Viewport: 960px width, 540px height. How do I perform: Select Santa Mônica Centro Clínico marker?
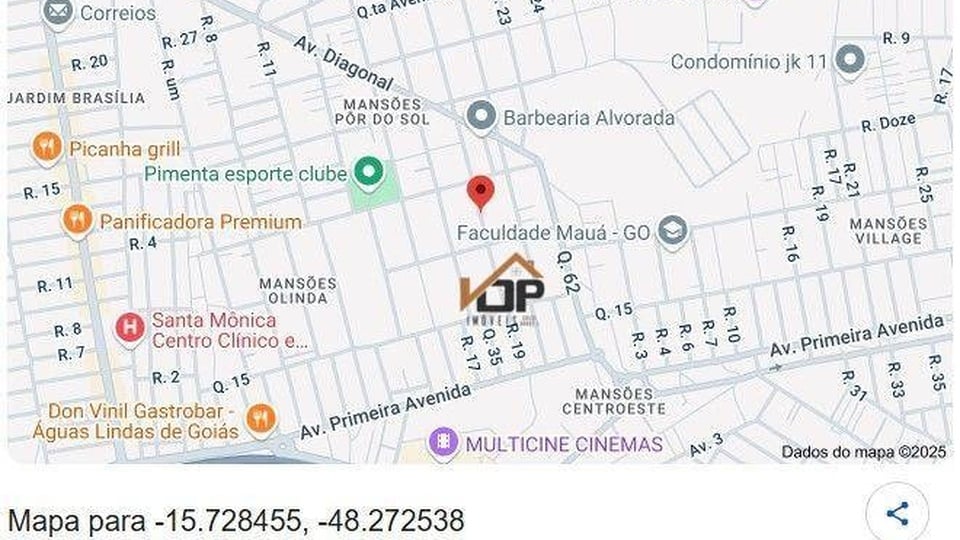128,326
